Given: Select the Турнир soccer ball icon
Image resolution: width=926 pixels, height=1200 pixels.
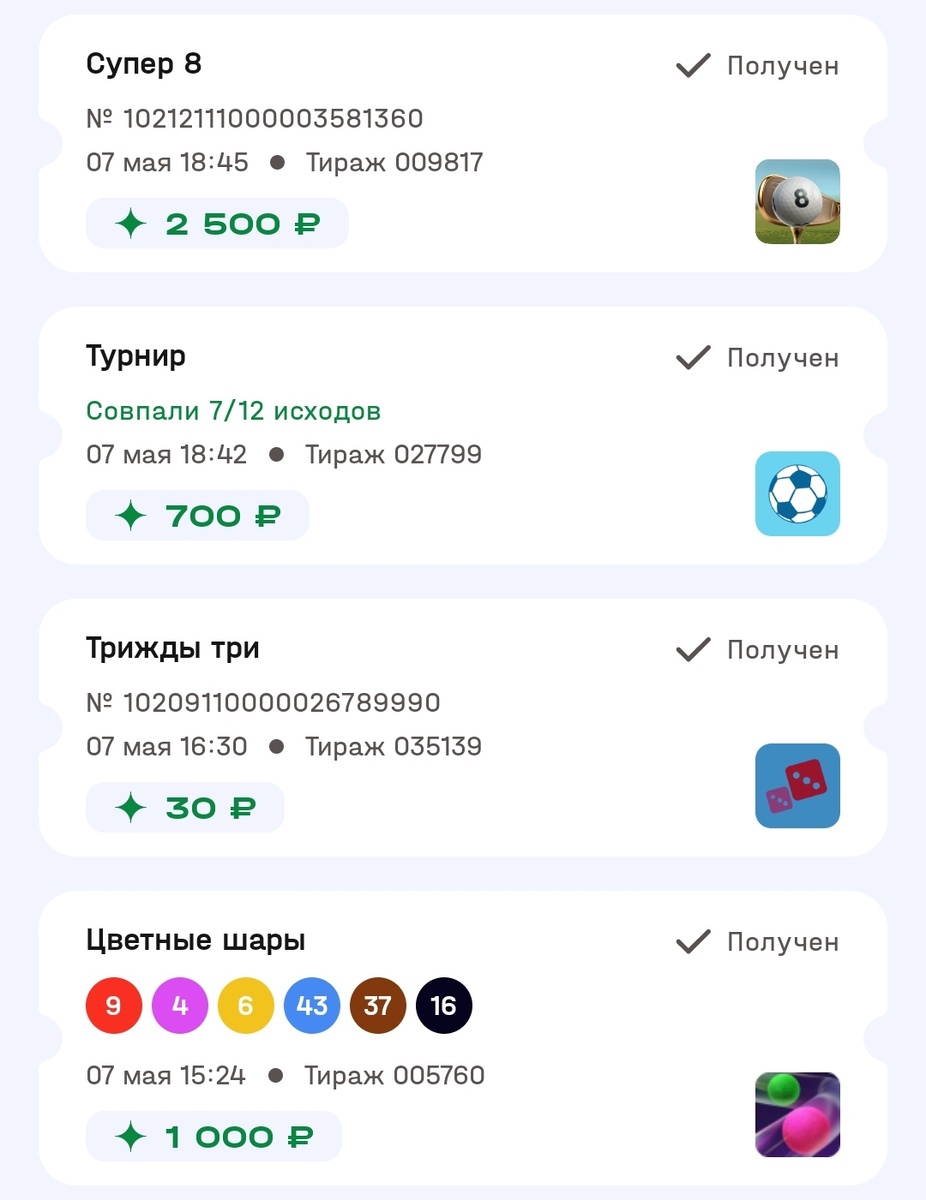Looking at the screenshot, I should (797, 493).
